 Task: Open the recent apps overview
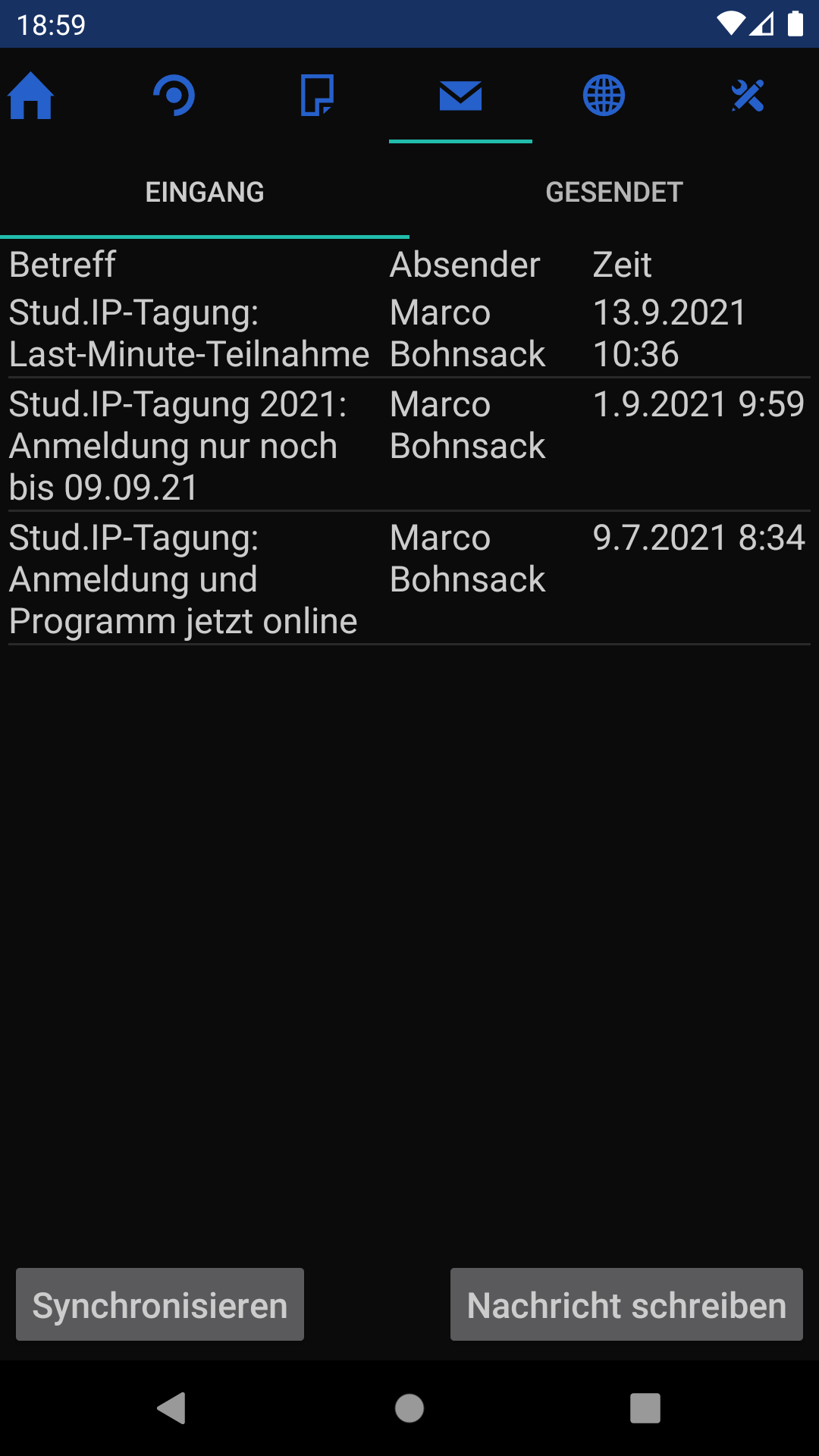[x=645, y=1408]
